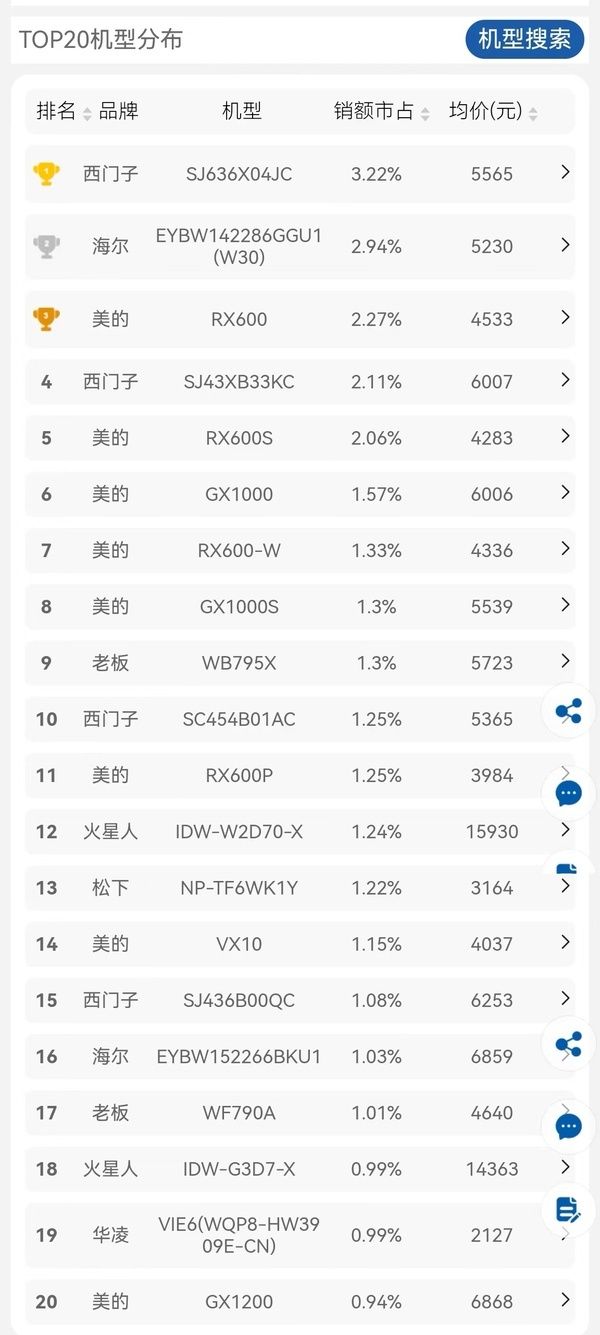The width and height of the screenshot is (600, 1335).
Task: Open the 海尔 EYBW142286GGU1(W30) row
Action: [x=300, y=246]
